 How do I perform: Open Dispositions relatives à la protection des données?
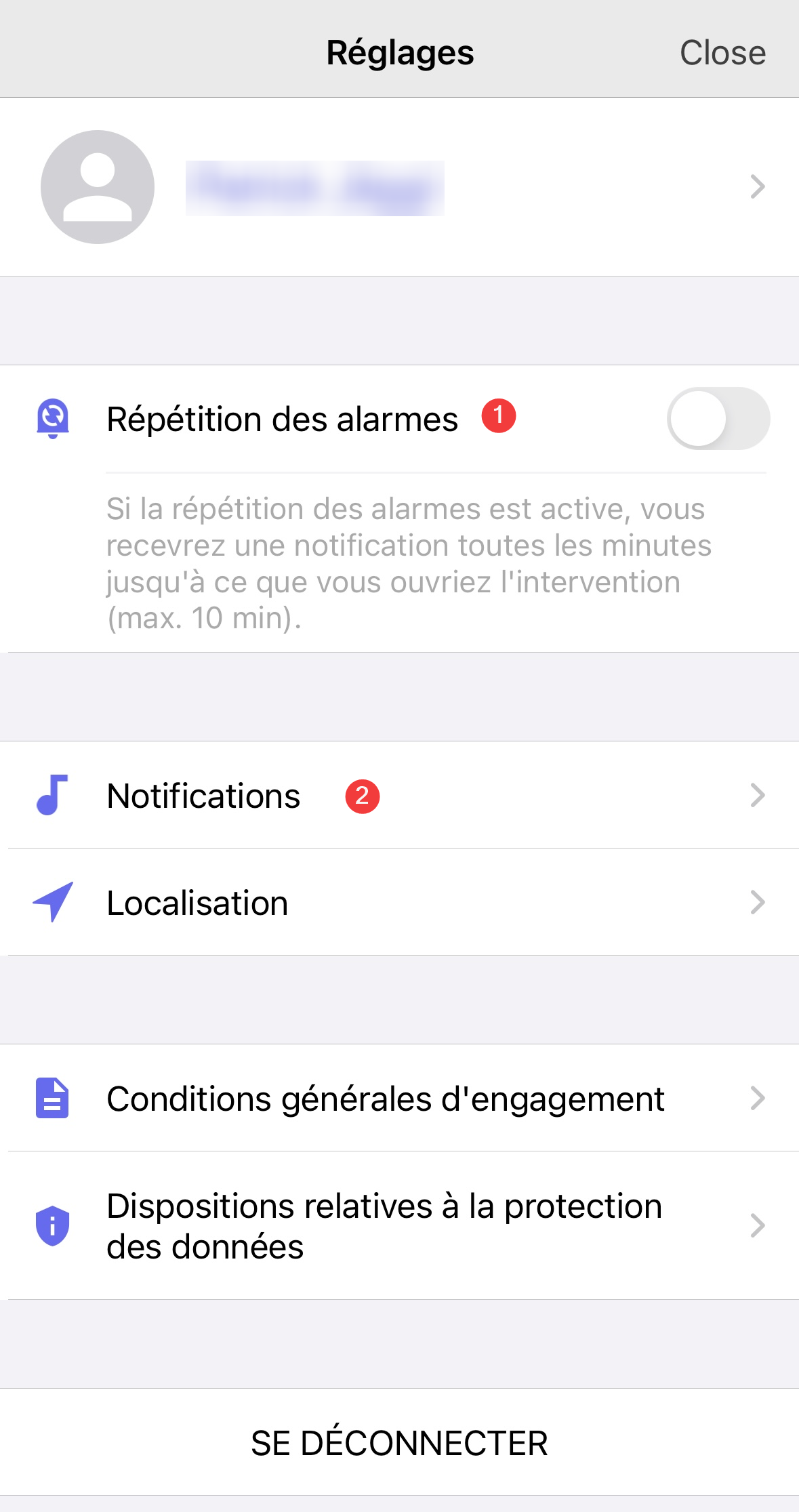[x=399, y=1226]
